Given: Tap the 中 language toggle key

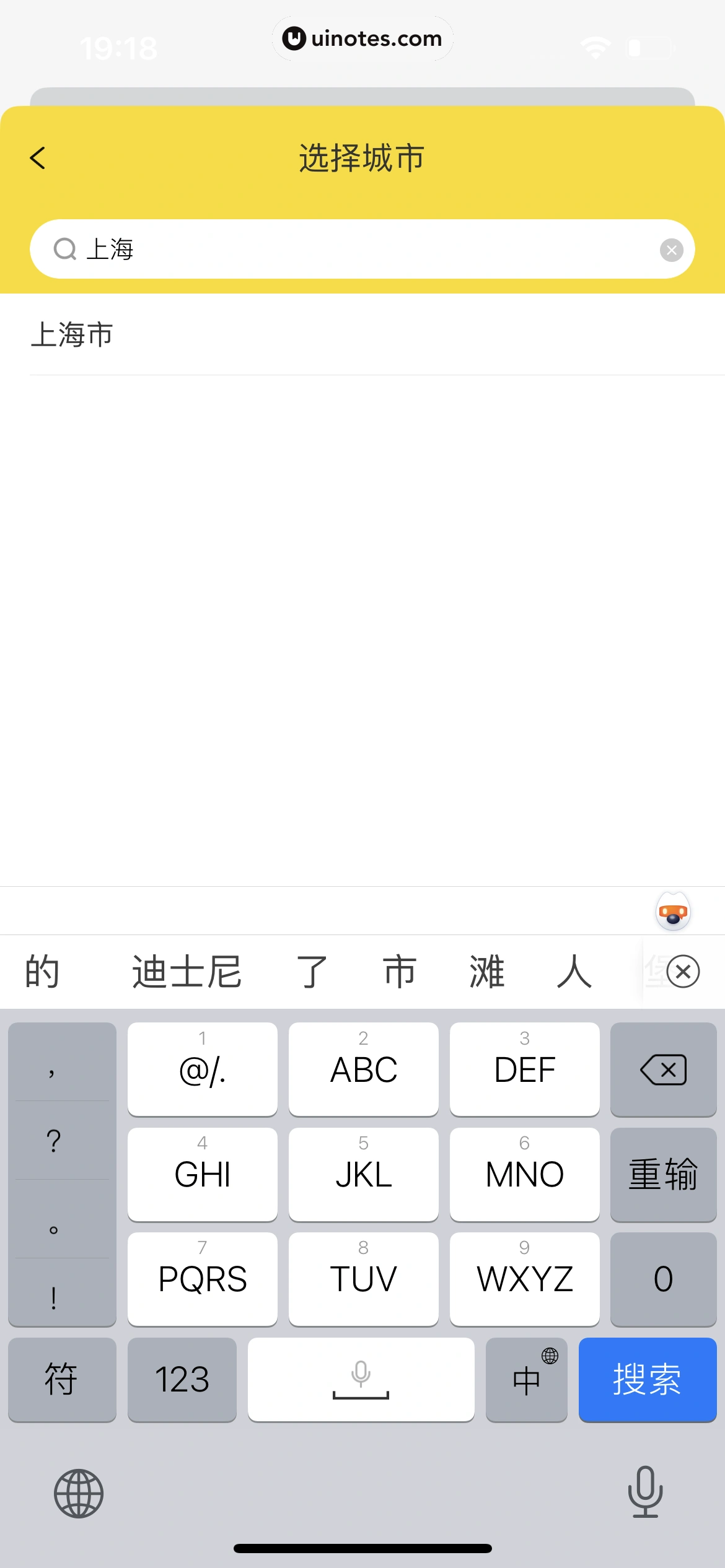Looking at the screenshot, I should pyautogui.click(x=526, y=1379).
